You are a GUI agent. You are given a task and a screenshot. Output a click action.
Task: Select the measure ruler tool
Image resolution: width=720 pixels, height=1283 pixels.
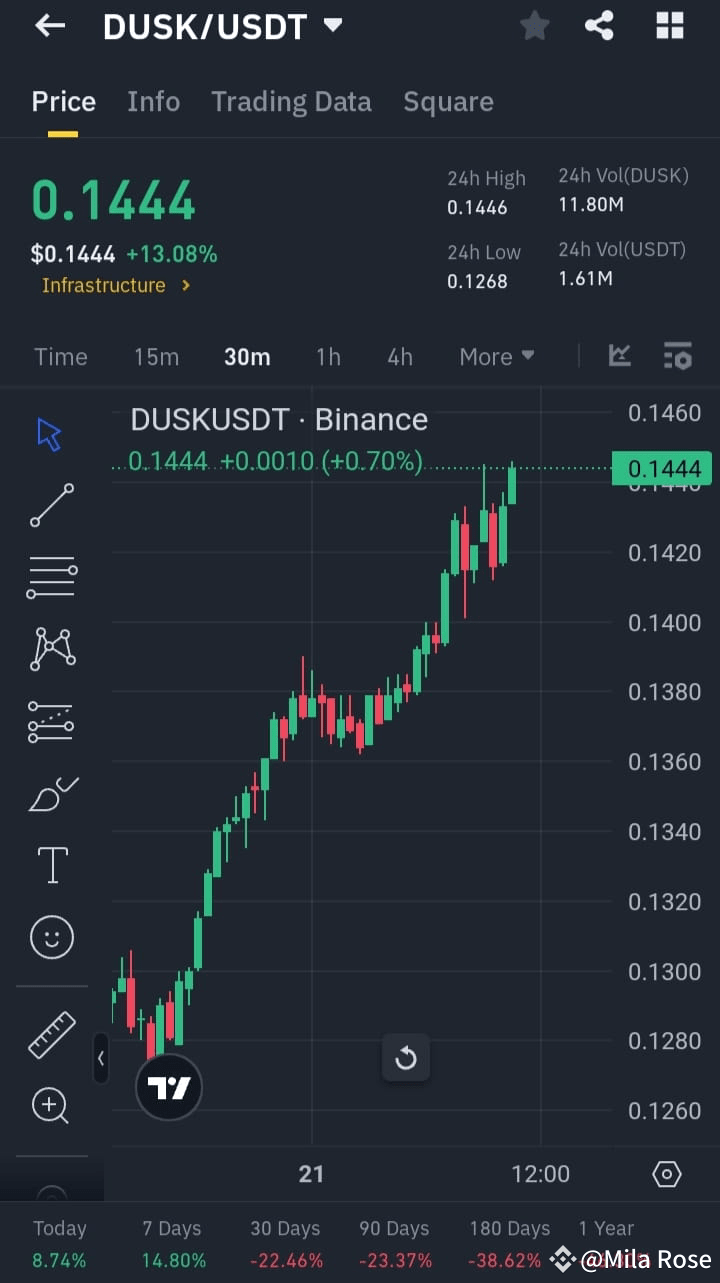(x=51, y=1034)
